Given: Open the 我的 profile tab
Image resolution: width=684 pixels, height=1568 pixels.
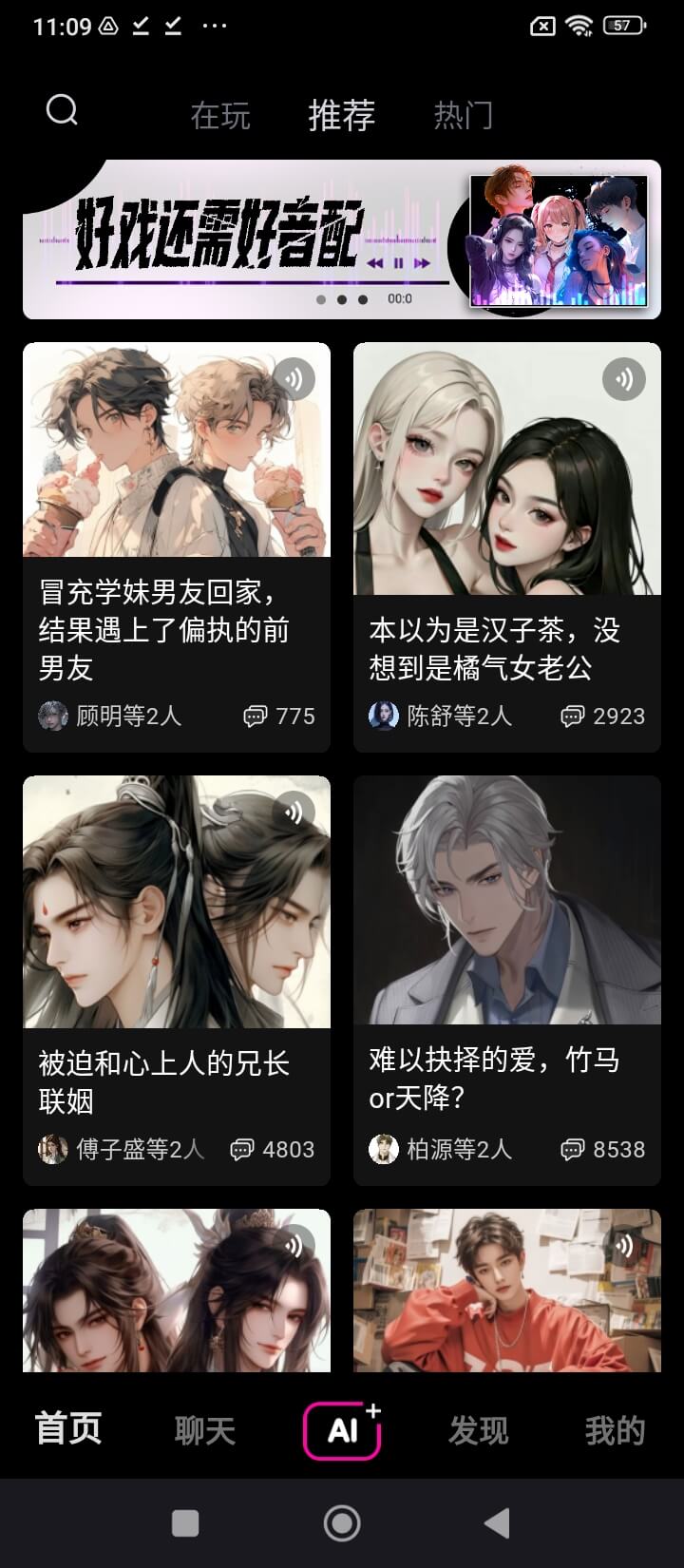Looking at the screenshot, I should point(615,1430).
